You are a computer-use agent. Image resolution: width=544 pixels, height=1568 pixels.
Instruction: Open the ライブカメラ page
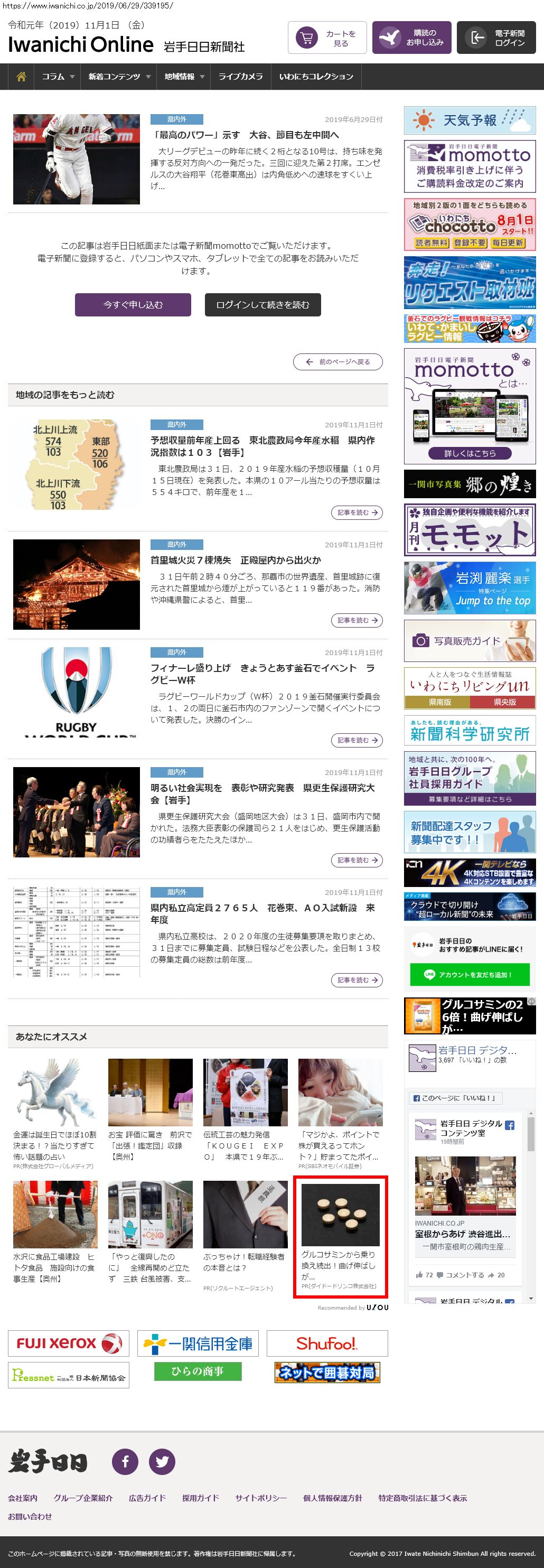tap(240, 77)
